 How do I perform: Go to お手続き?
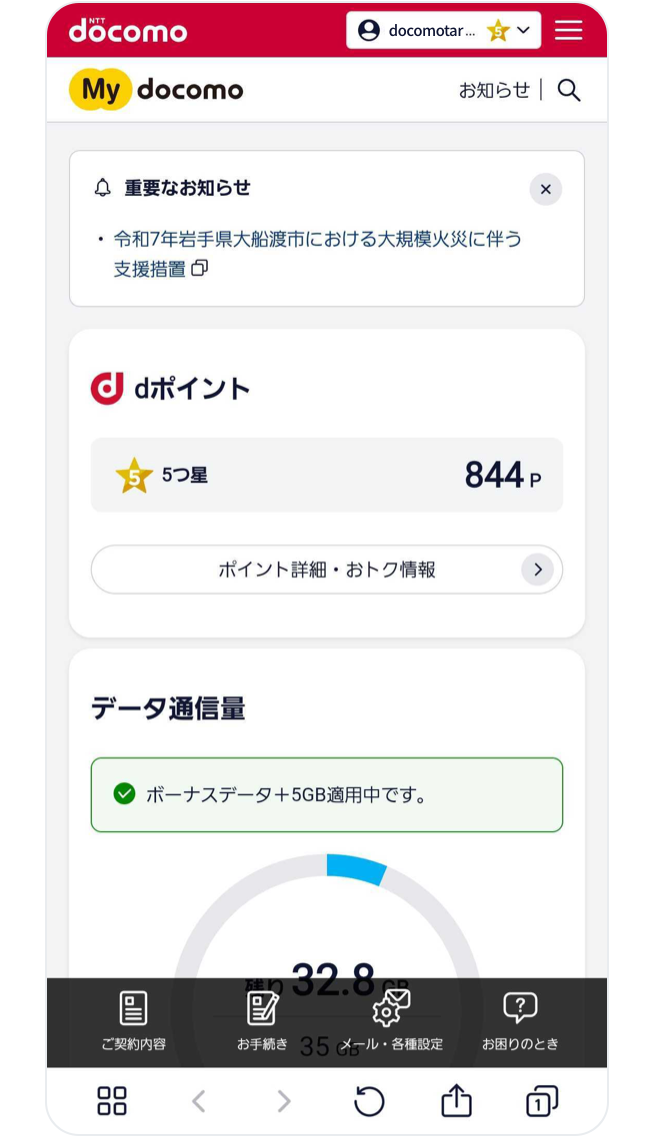point(262,1021)
